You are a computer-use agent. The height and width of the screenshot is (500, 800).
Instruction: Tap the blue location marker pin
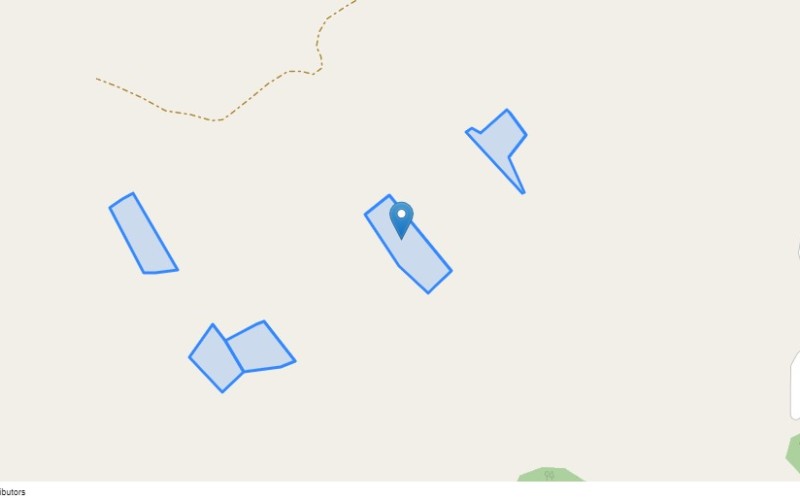tap(401, 218)
